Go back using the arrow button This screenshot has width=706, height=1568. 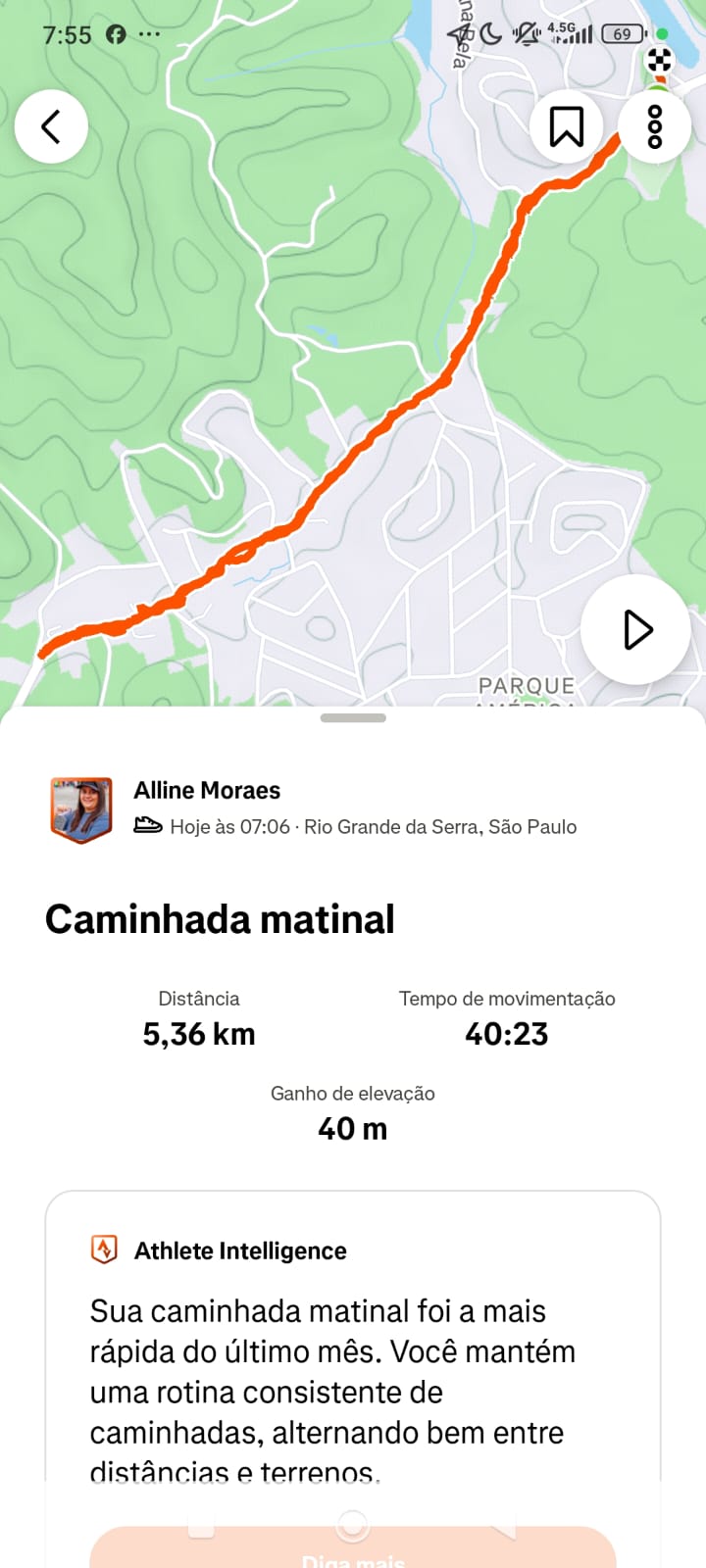51,126
